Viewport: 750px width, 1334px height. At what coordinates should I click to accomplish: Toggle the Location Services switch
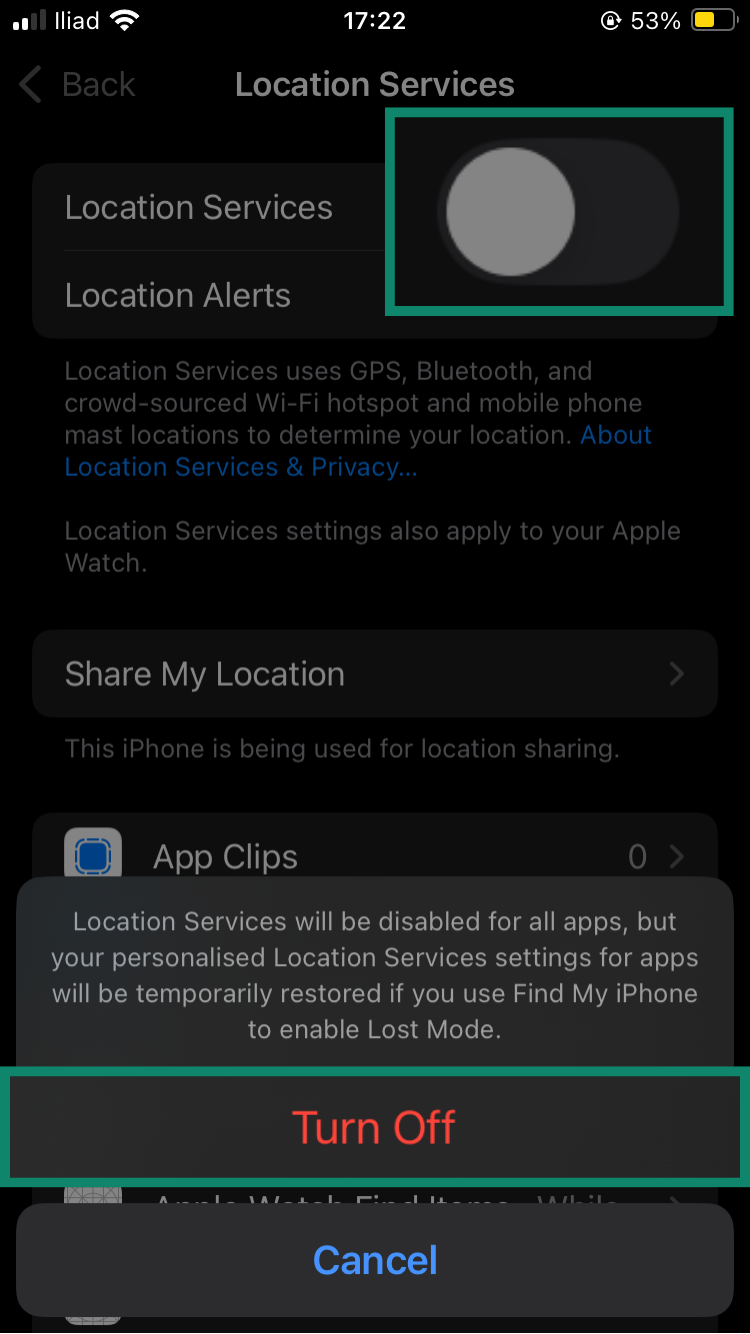[x=558, y=212]
